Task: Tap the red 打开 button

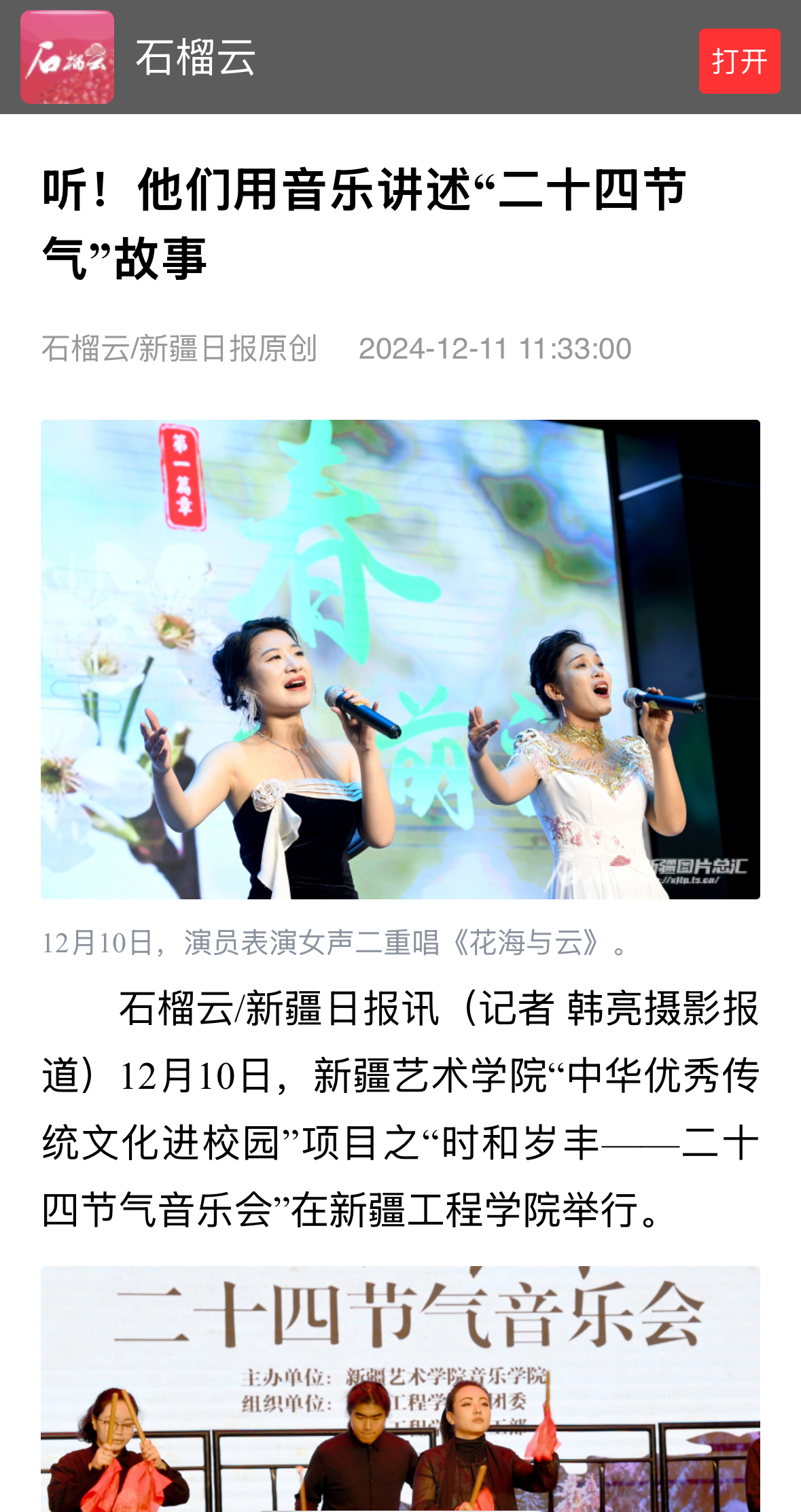Action: click(739, 61)
